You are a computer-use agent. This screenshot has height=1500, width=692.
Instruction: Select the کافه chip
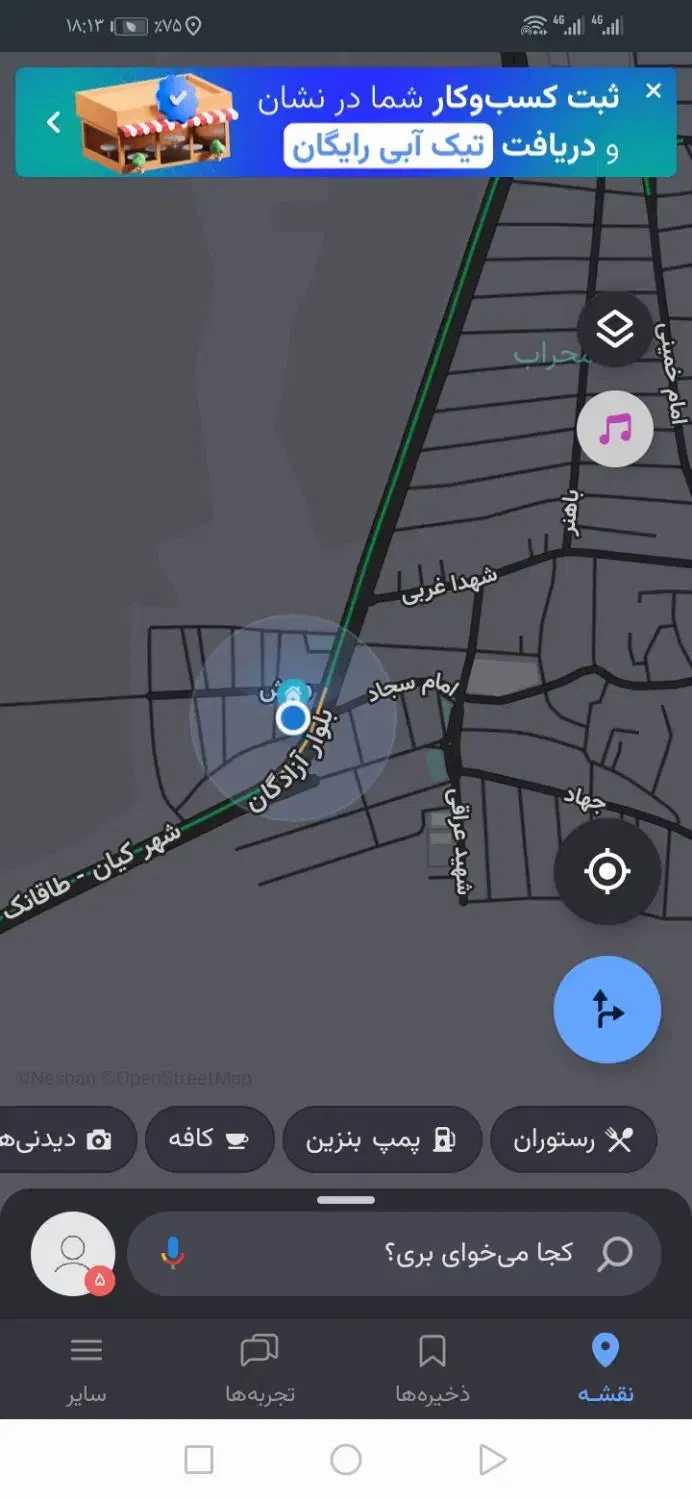(x=209, y=1139)
